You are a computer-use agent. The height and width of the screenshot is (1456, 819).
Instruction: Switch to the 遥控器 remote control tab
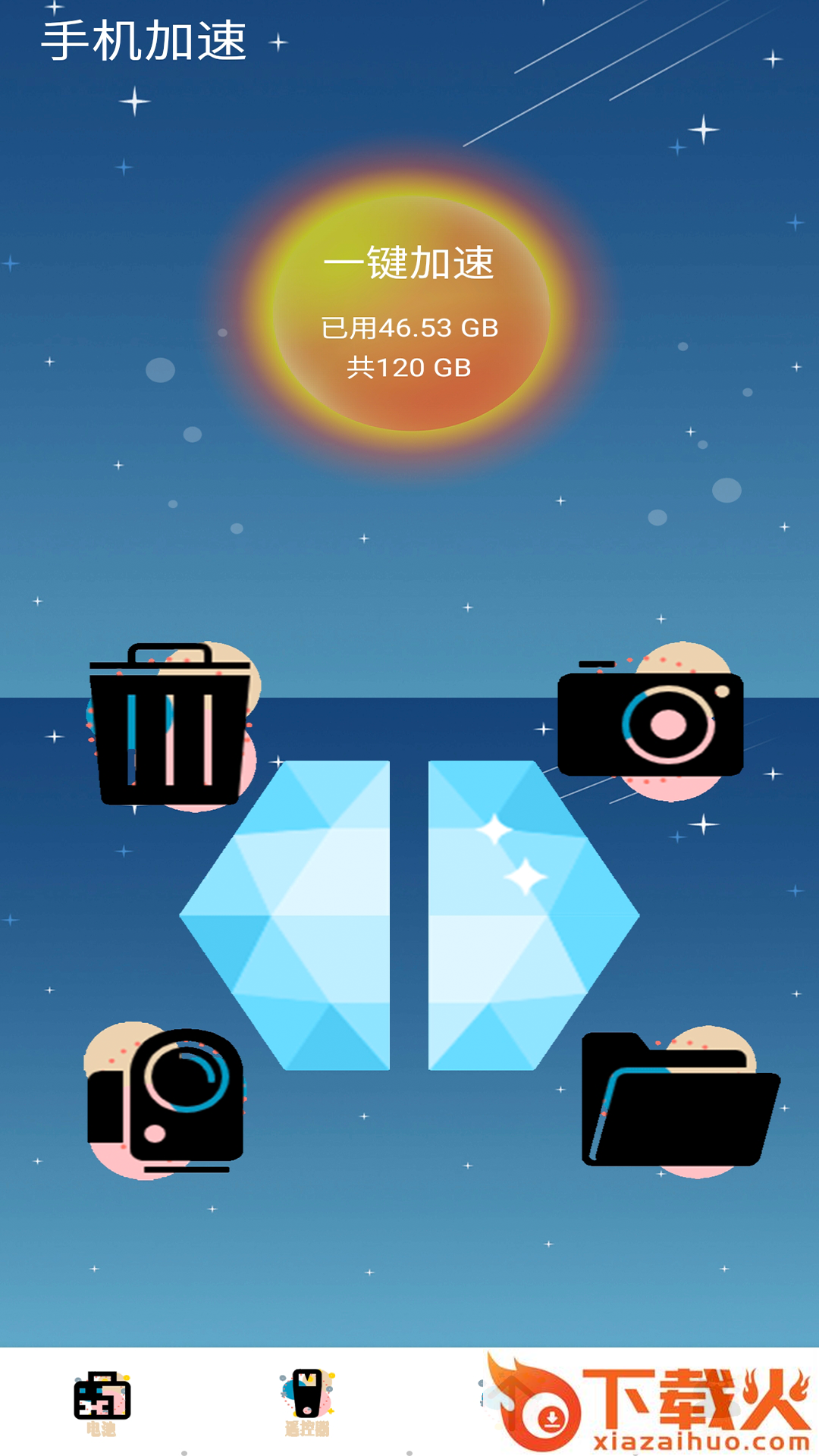pyautogui.click(x=307, y=1403)
